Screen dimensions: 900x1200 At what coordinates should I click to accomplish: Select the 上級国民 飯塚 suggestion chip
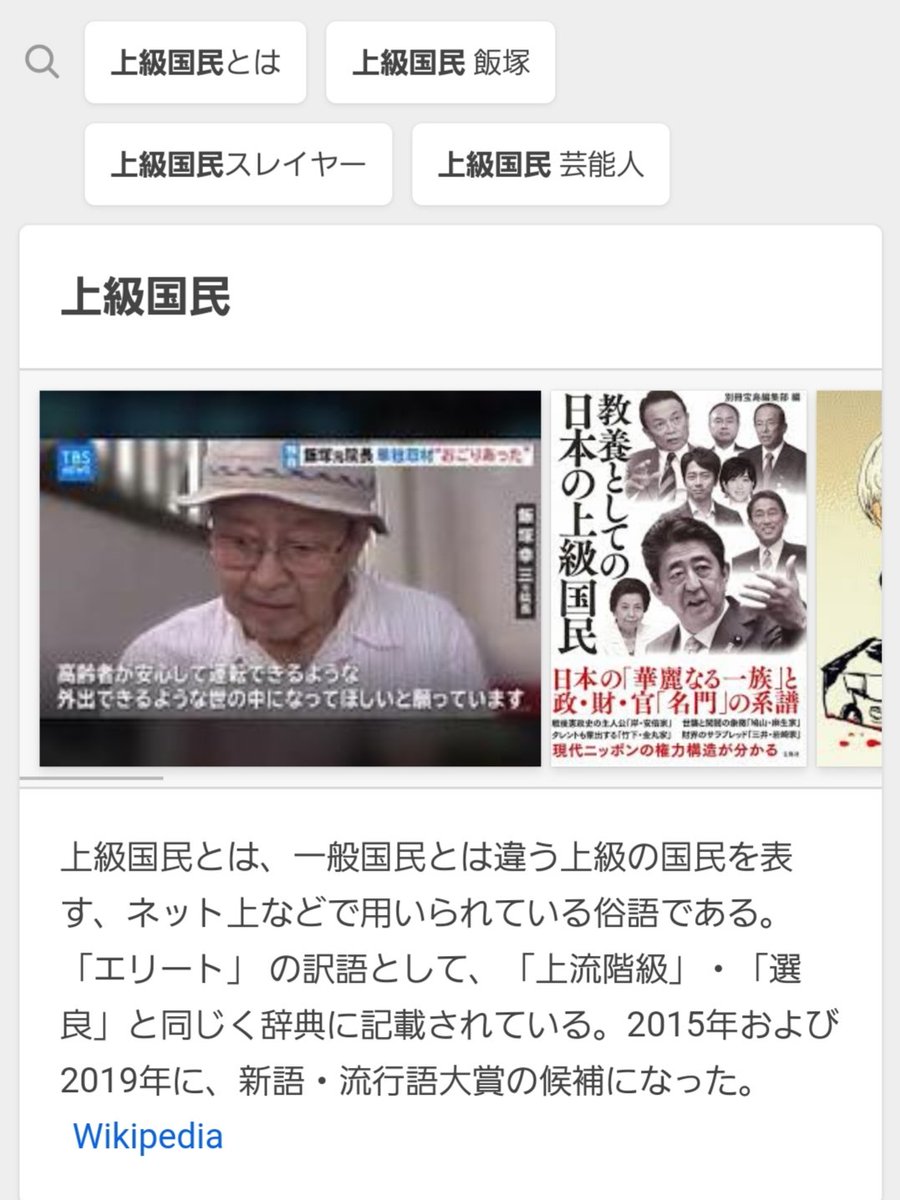[440, 63]
